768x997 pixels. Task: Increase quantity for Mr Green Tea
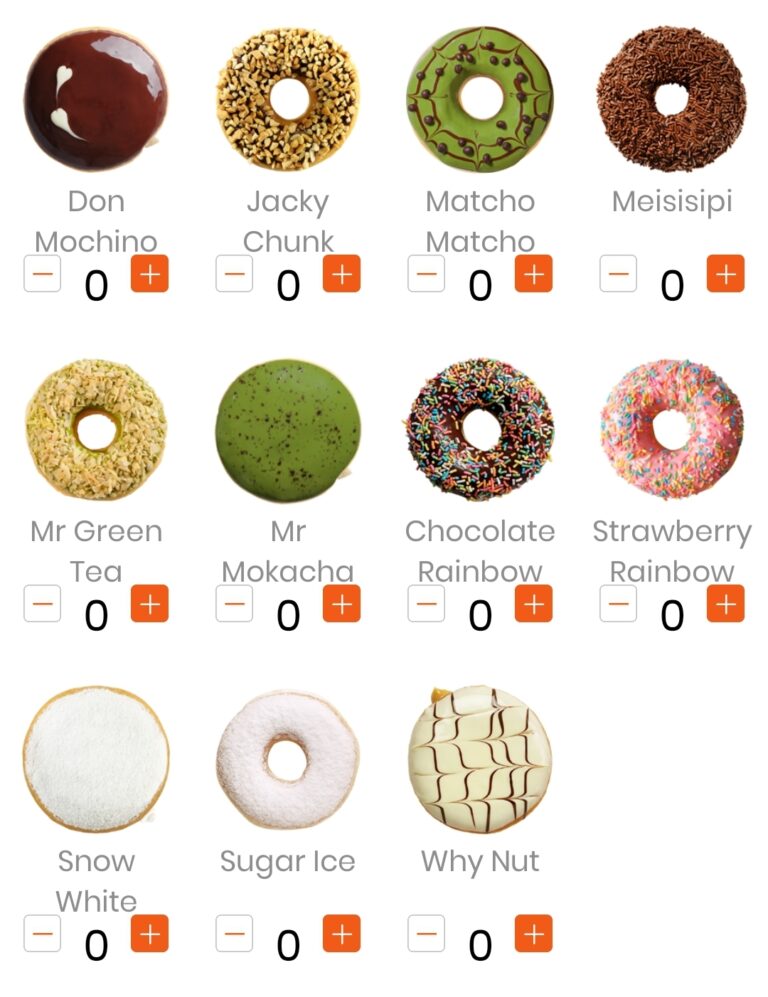pos(150,602)
